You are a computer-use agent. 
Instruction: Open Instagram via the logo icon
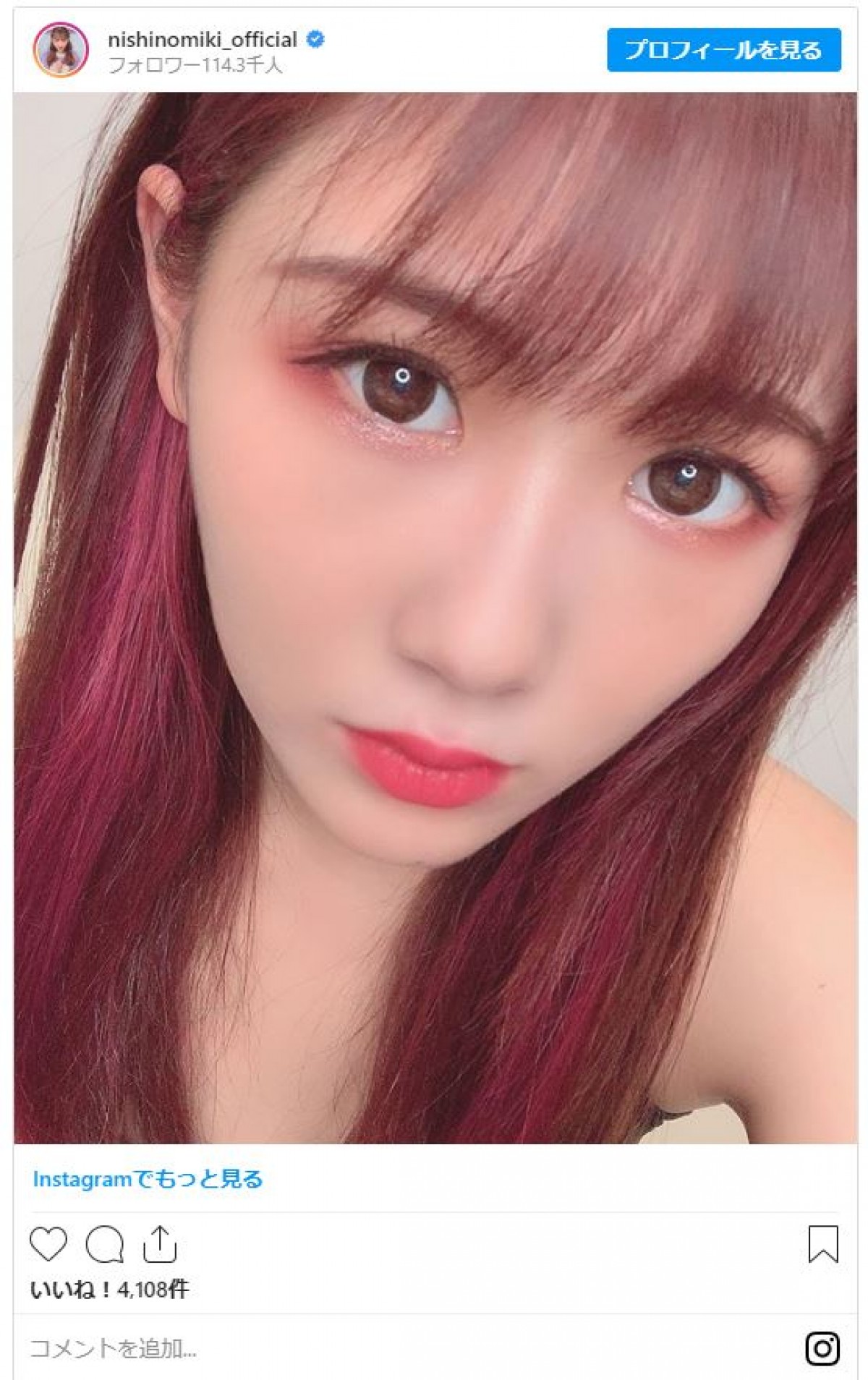tap(822, 1349)
